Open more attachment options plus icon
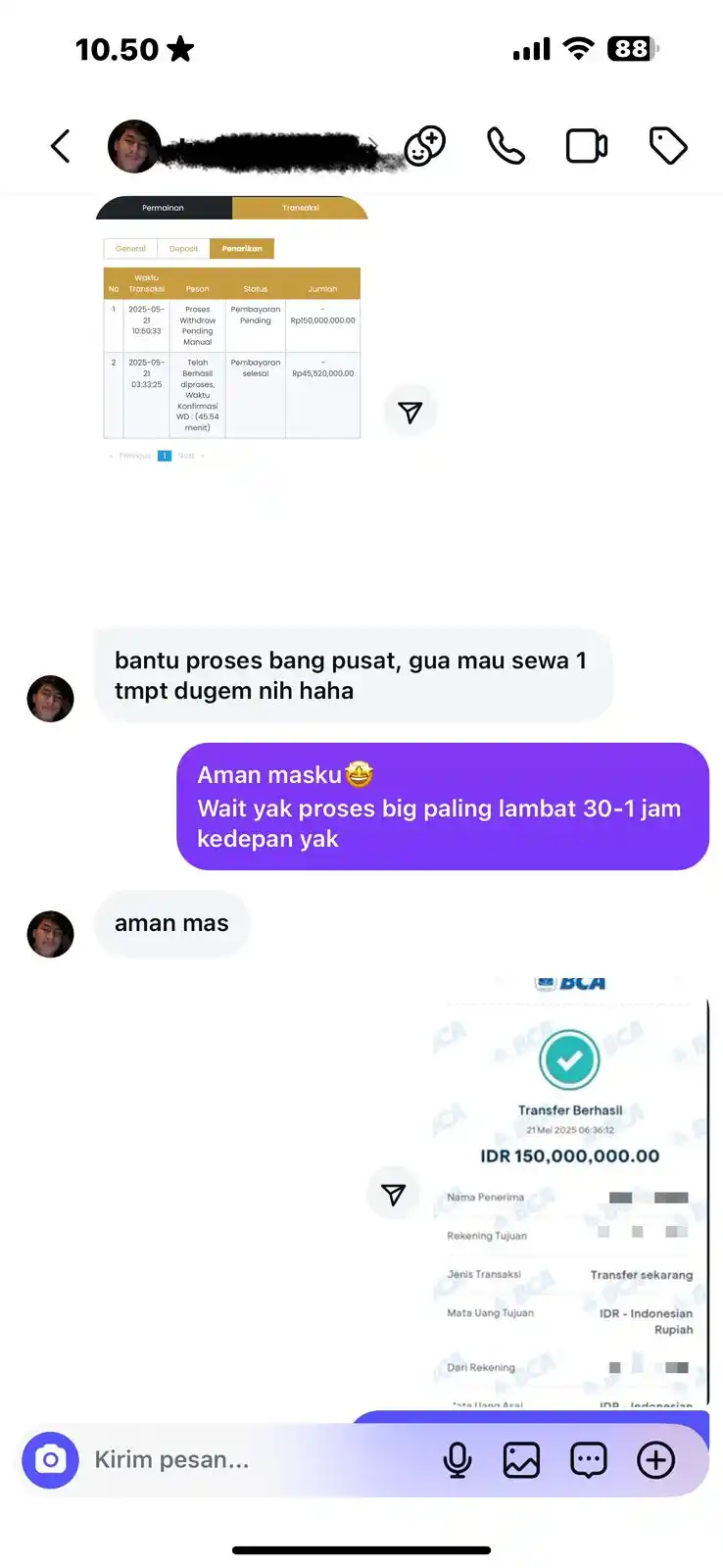Image resolution: width=723 pixels, height=1568 pixels. tap(655, 1460)
